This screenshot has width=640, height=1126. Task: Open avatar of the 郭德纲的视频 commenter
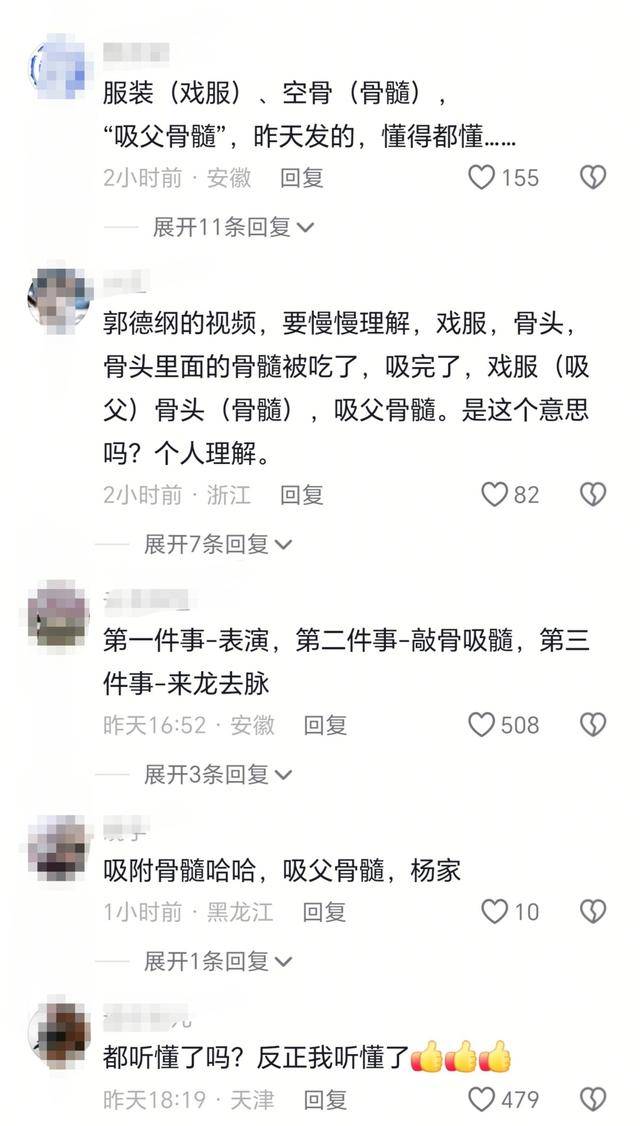(59, 297)
